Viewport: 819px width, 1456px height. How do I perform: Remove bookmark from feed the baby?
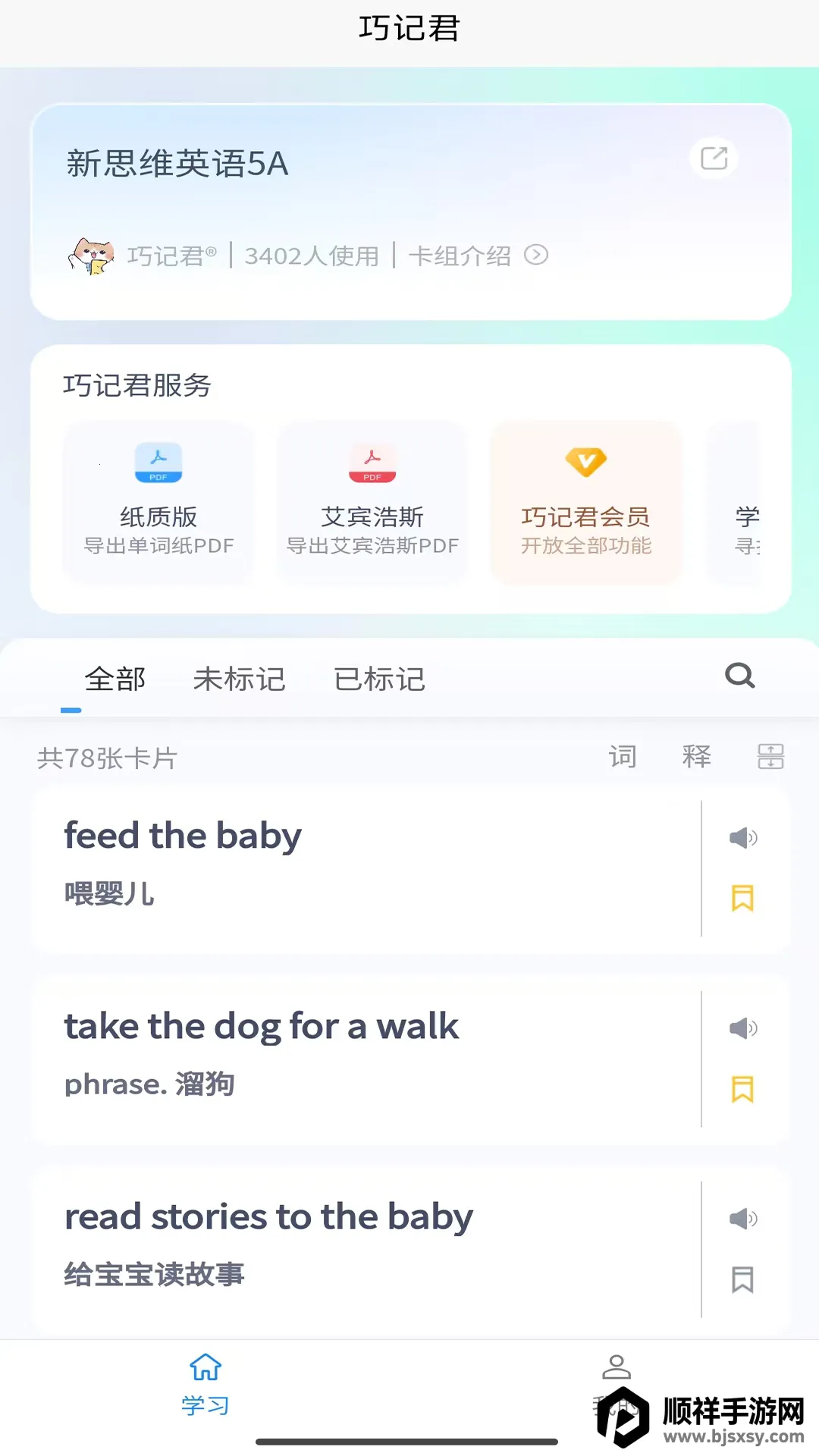click(x=742, y=899)
